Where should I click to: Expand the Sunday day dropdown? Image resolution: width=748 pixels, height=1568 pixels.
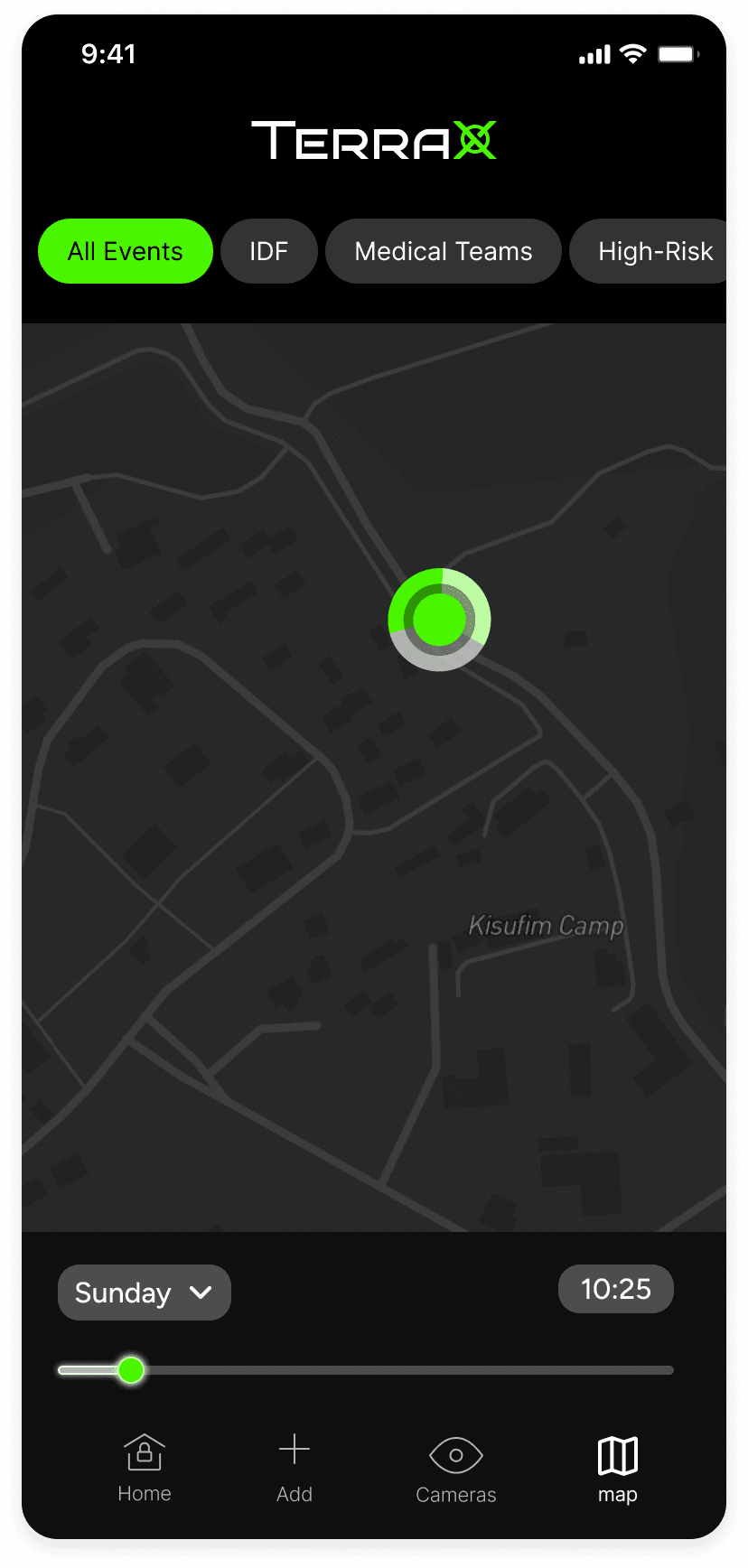(145, 1293)
